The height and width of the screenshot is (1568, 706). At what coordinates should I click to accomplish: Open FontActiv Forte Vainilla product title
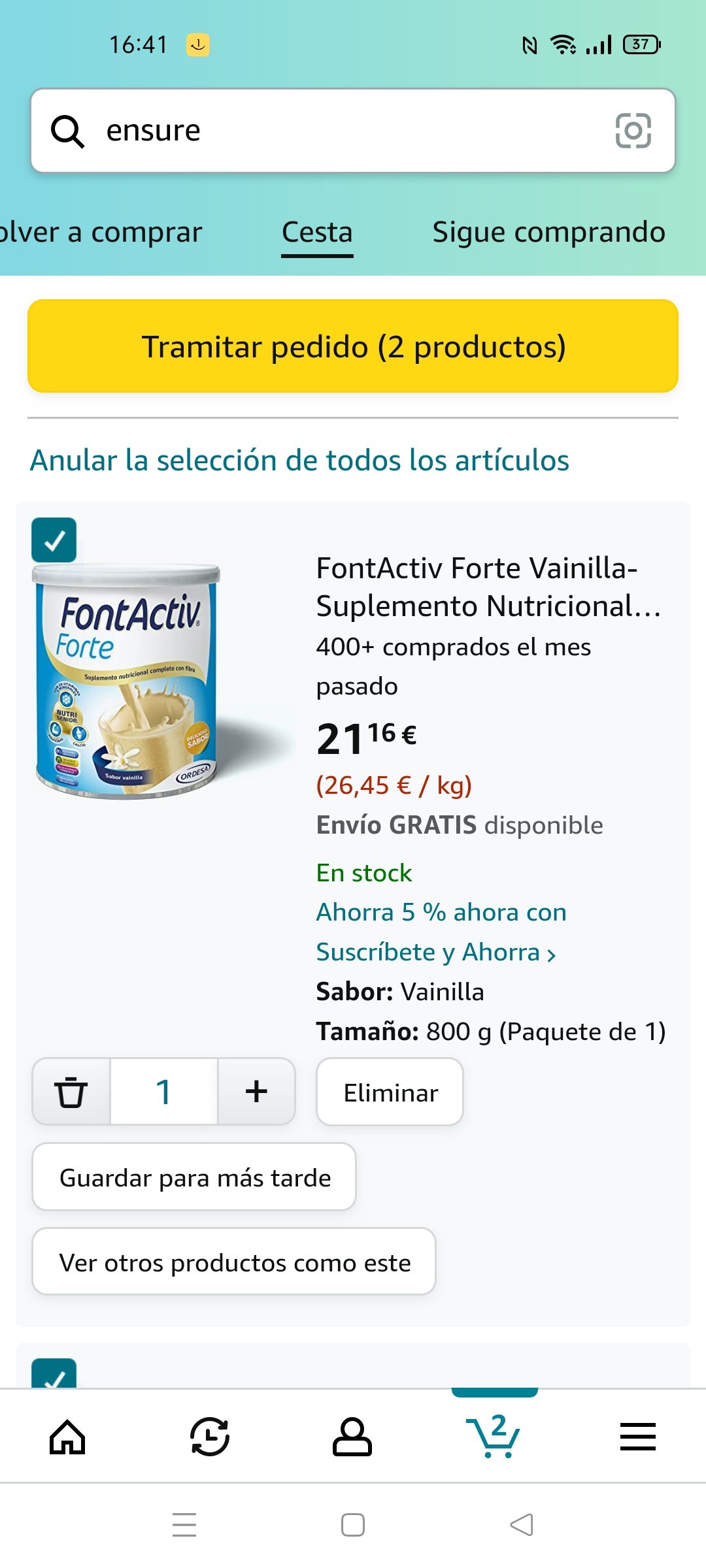pos(489,587)
